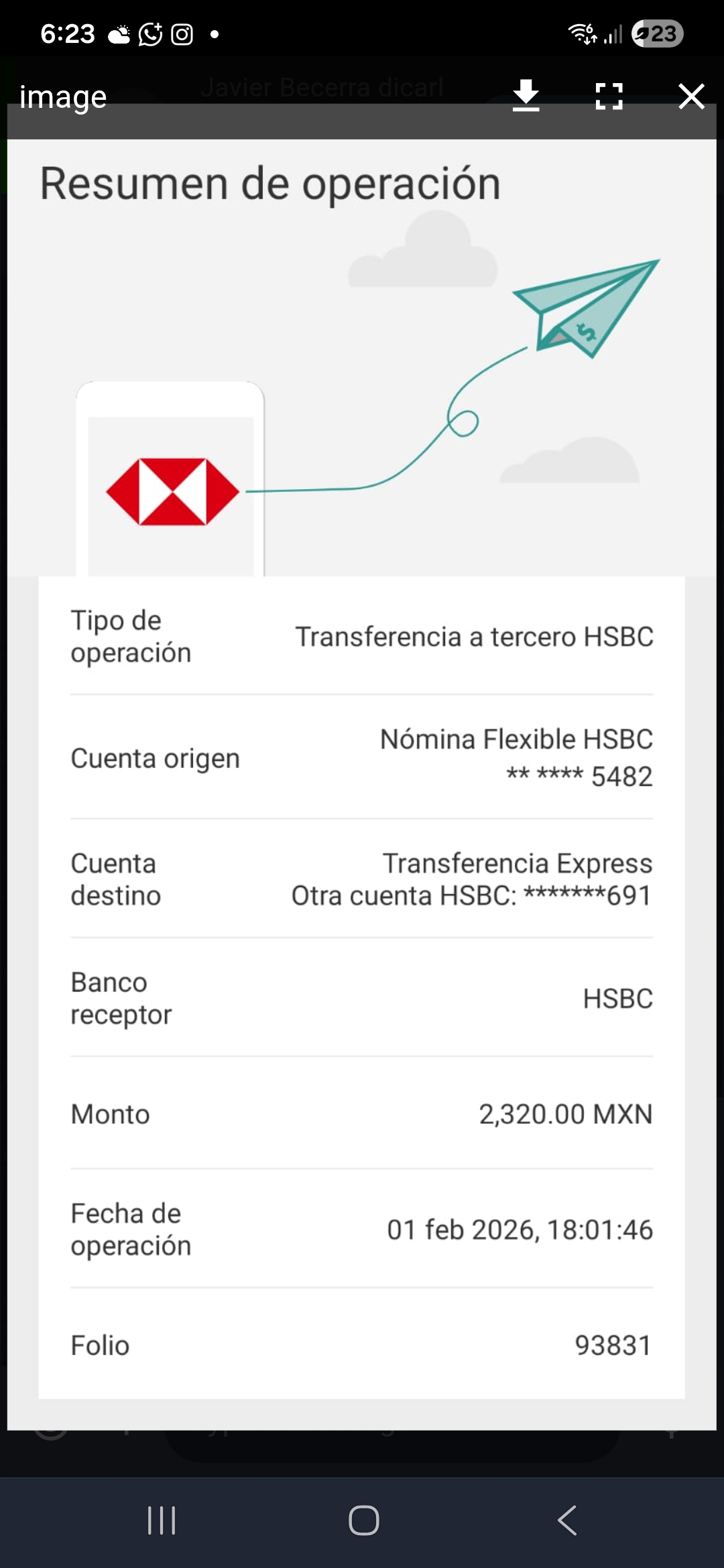Go back using the system back button
Viewport: 724px width, 1568px height.
click(x=567, y=1520)
